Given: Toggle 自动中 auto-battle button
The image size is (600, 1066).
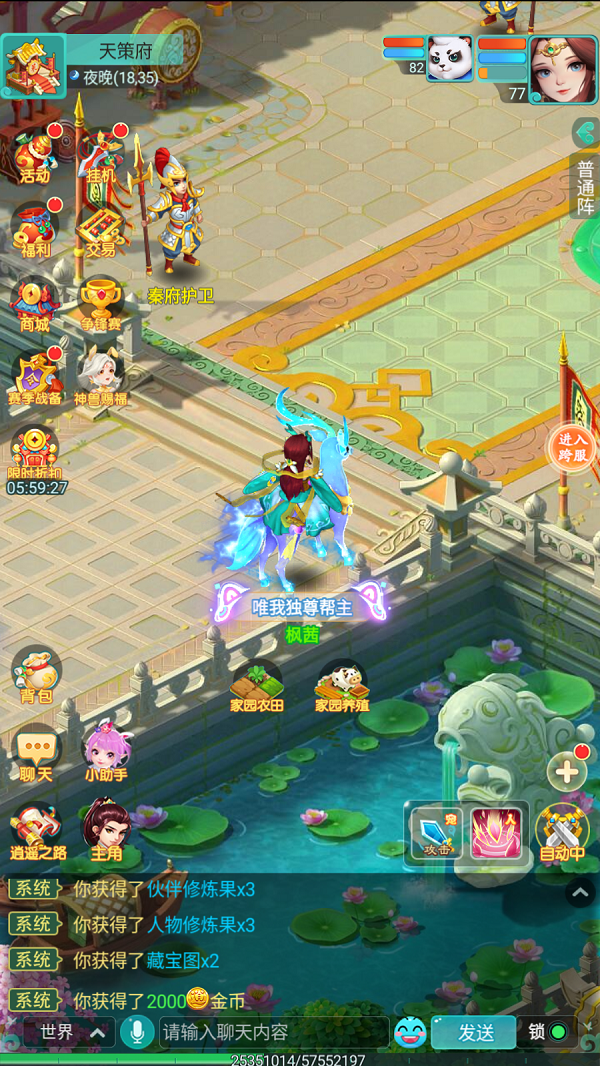Looking at the screenshot, I should click(x=562, y=832).
